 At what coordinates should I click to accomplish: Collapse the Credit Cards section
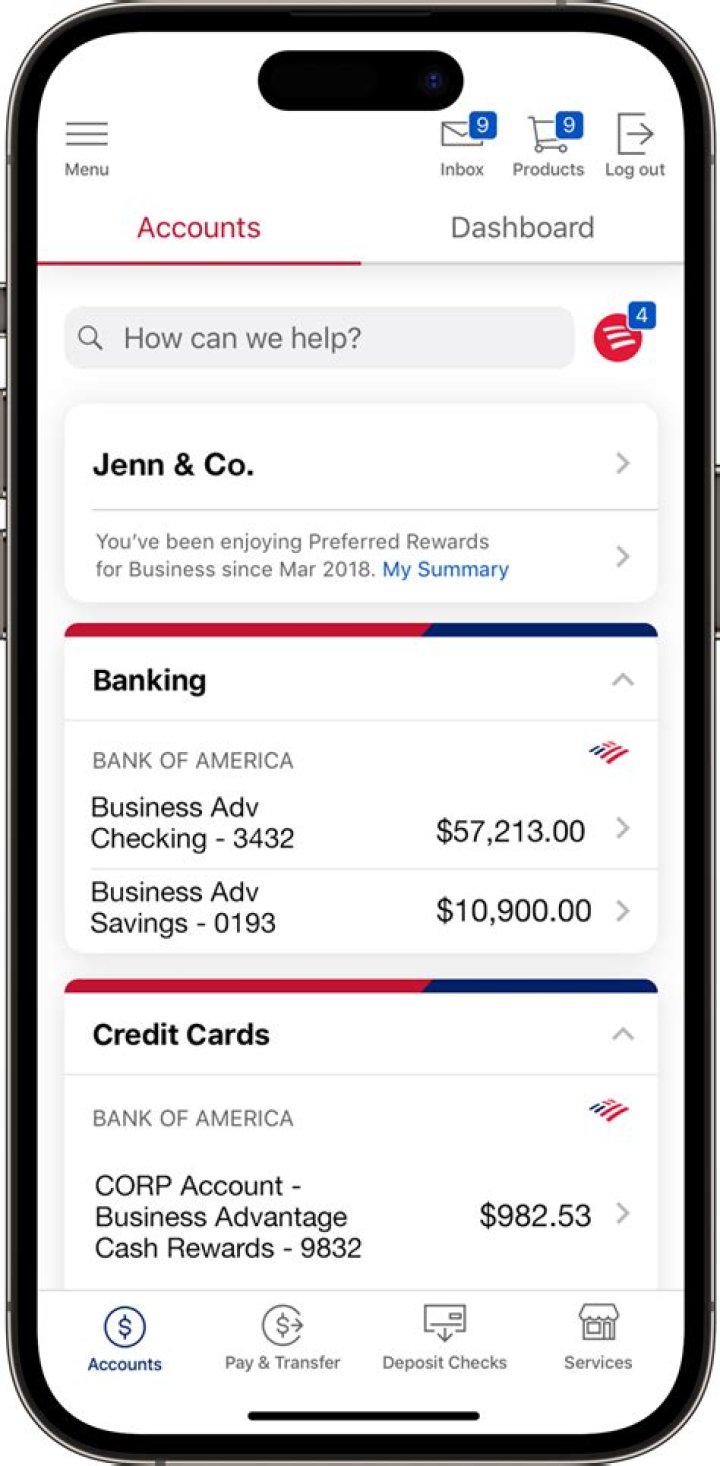623,1035
